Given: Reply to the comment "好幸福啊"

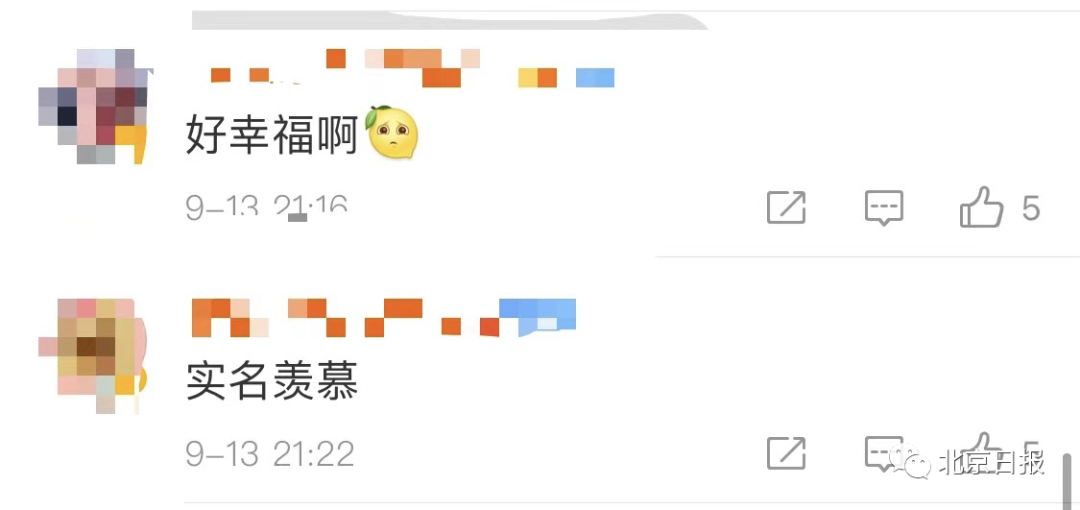Looking at the screenshot, I should 884,208.
